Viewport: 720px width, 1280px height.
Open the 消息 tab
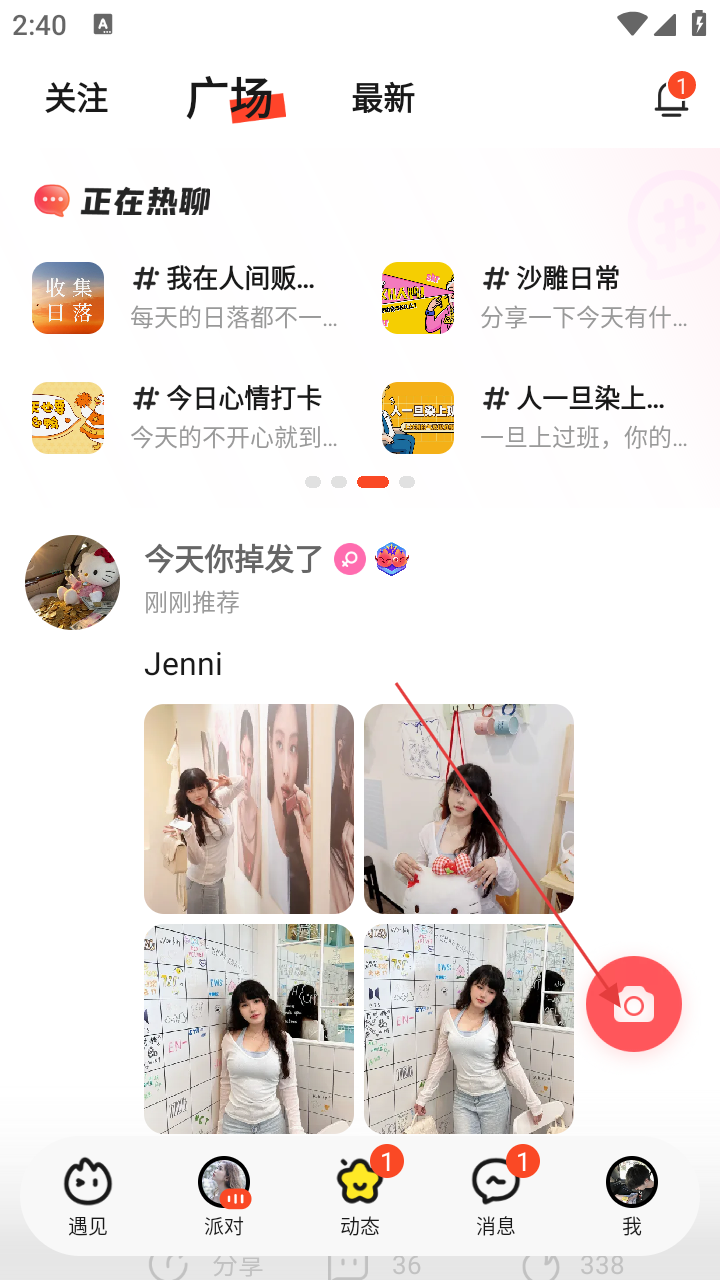[496, 1197]
